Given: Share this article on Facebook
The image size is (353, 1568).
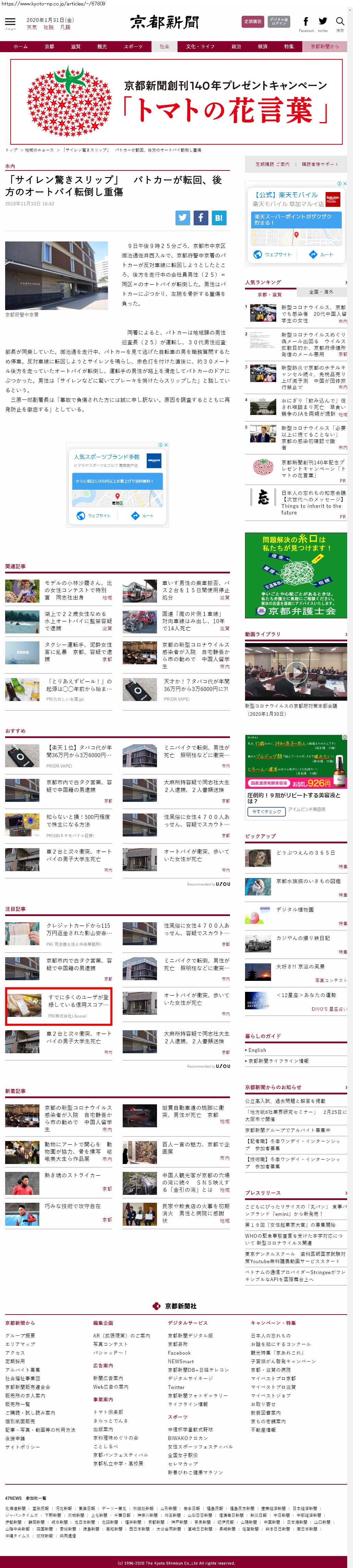Looking at the screenshot, I should click(201, 217).
